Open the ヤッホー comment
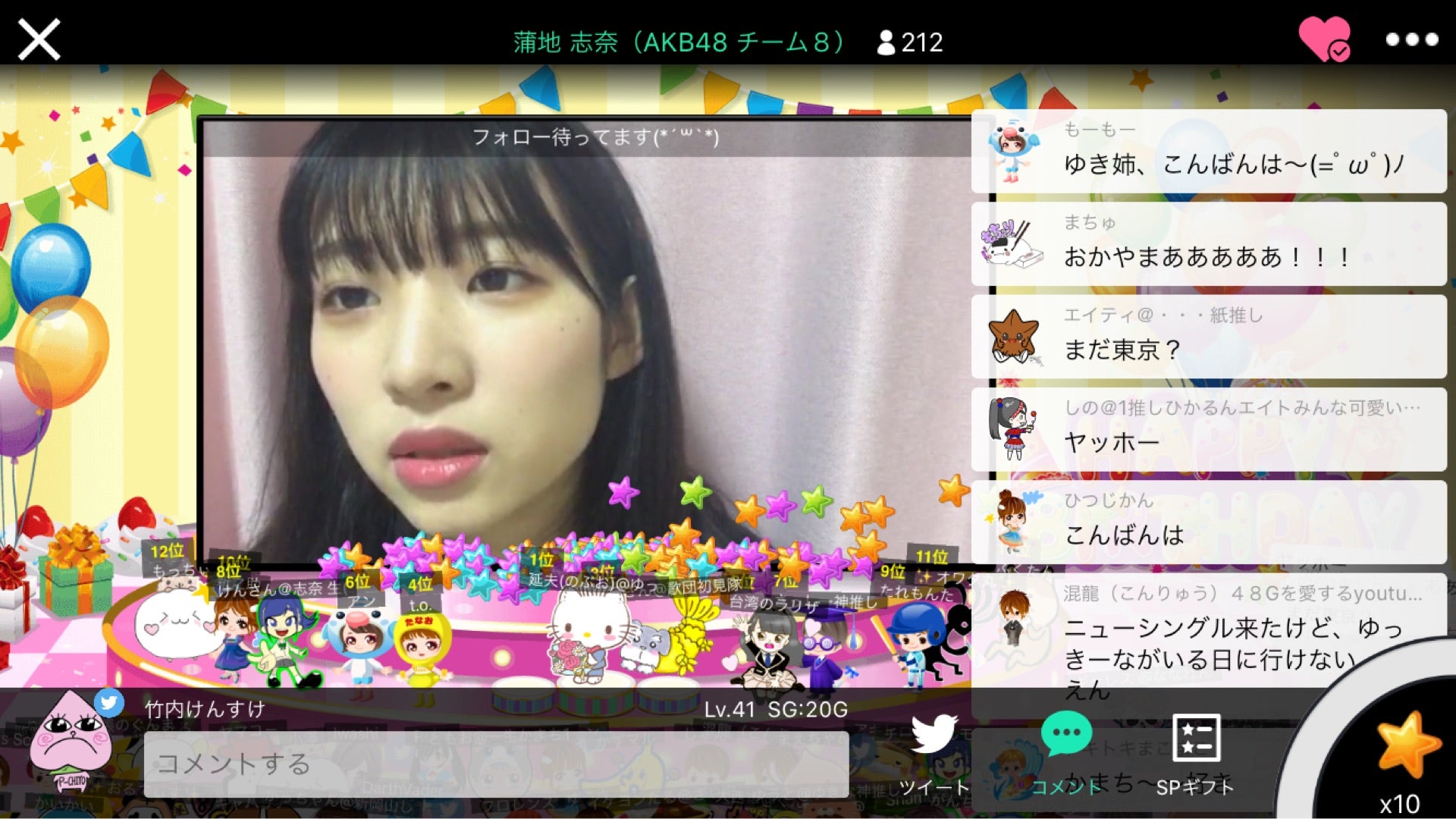1456x819 pixels. 1209,429
